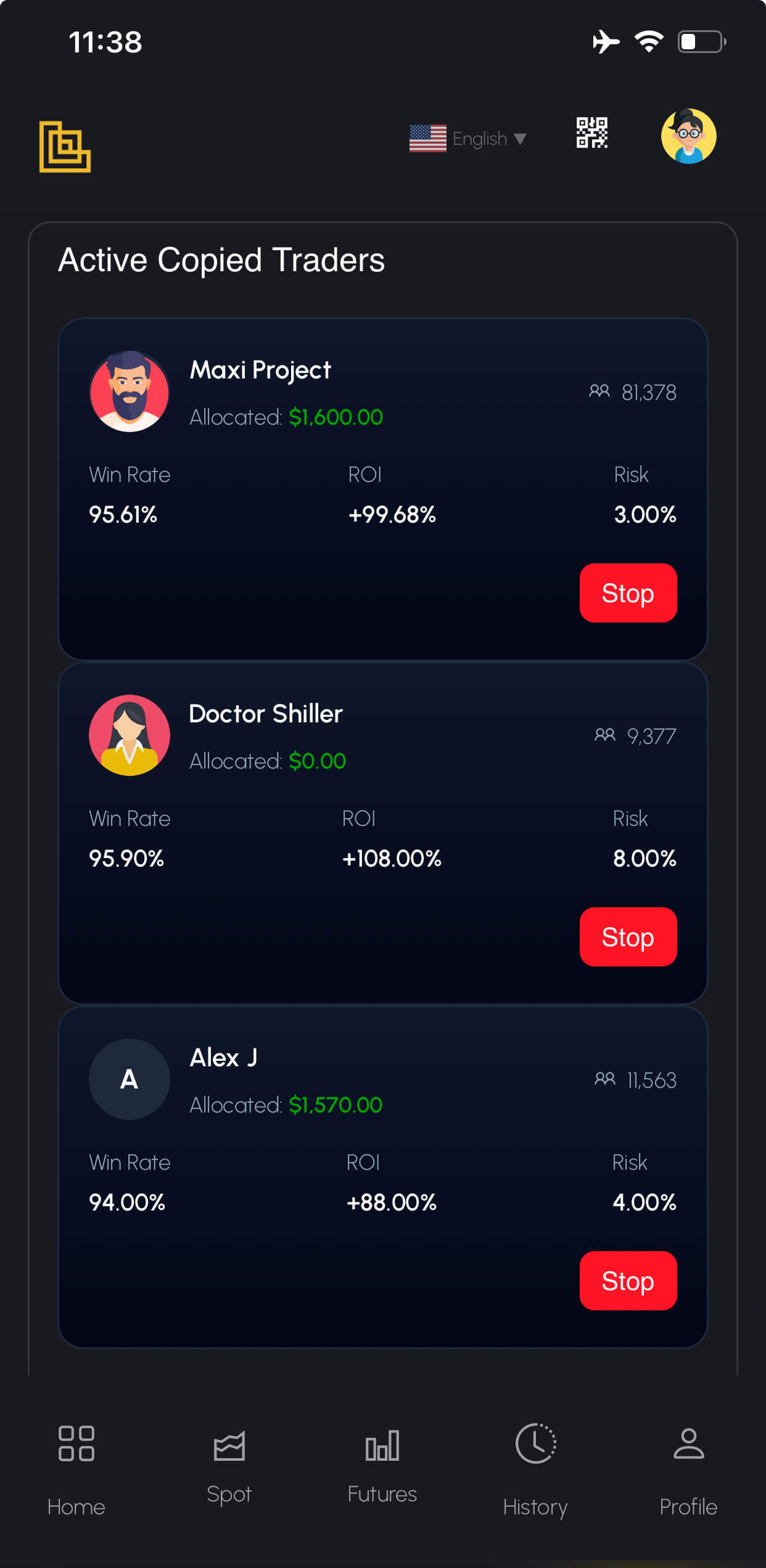
Task: Open the English language dropdown
Action: click(469, 139)
